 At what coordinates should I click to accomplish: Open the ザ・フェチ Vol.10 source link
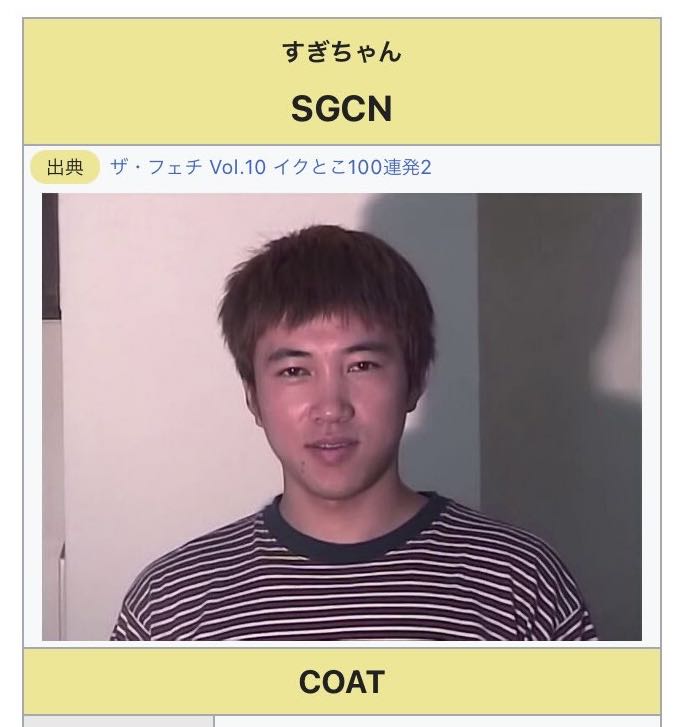(x=270, y=167)
